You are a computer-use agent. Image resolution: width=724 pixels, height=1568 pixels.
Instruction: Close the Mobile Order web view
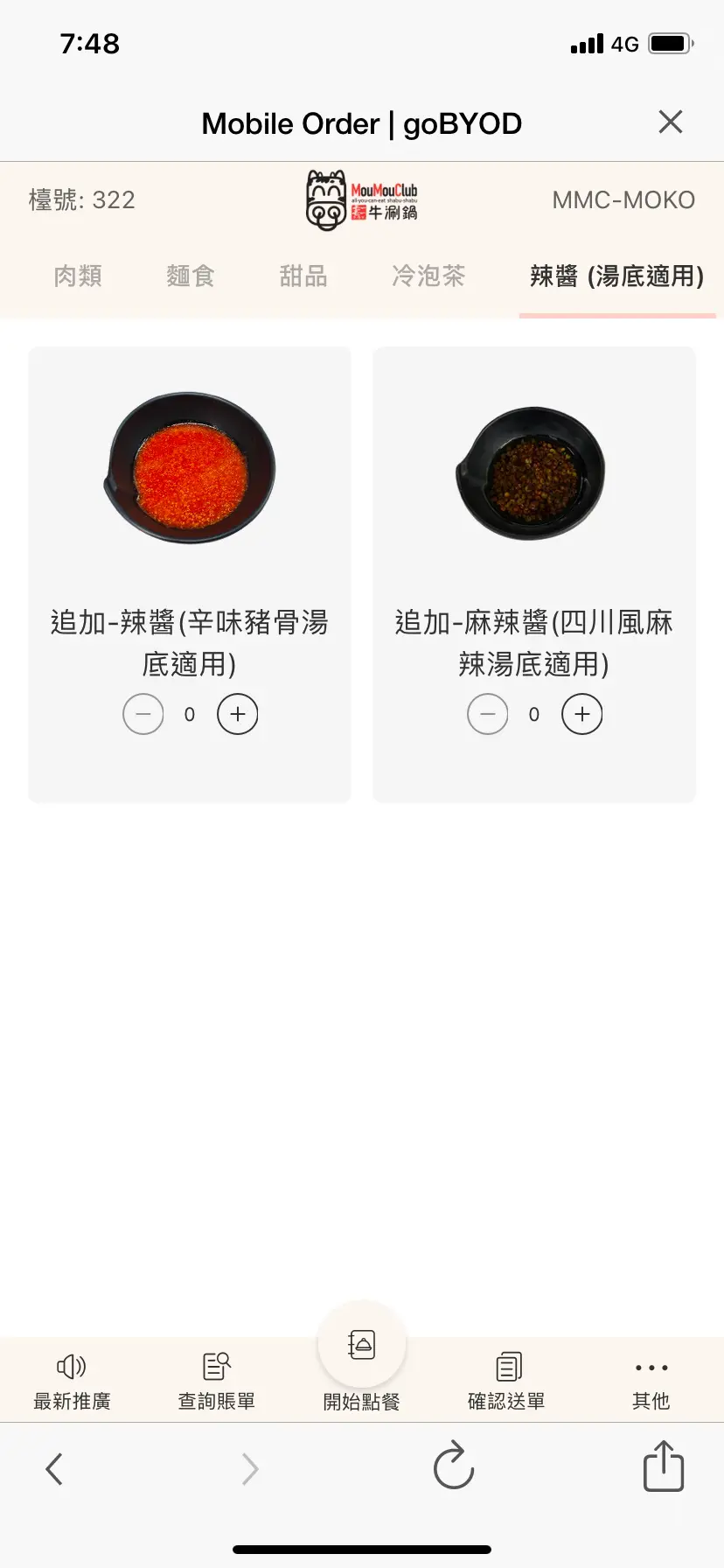(670, 122)
